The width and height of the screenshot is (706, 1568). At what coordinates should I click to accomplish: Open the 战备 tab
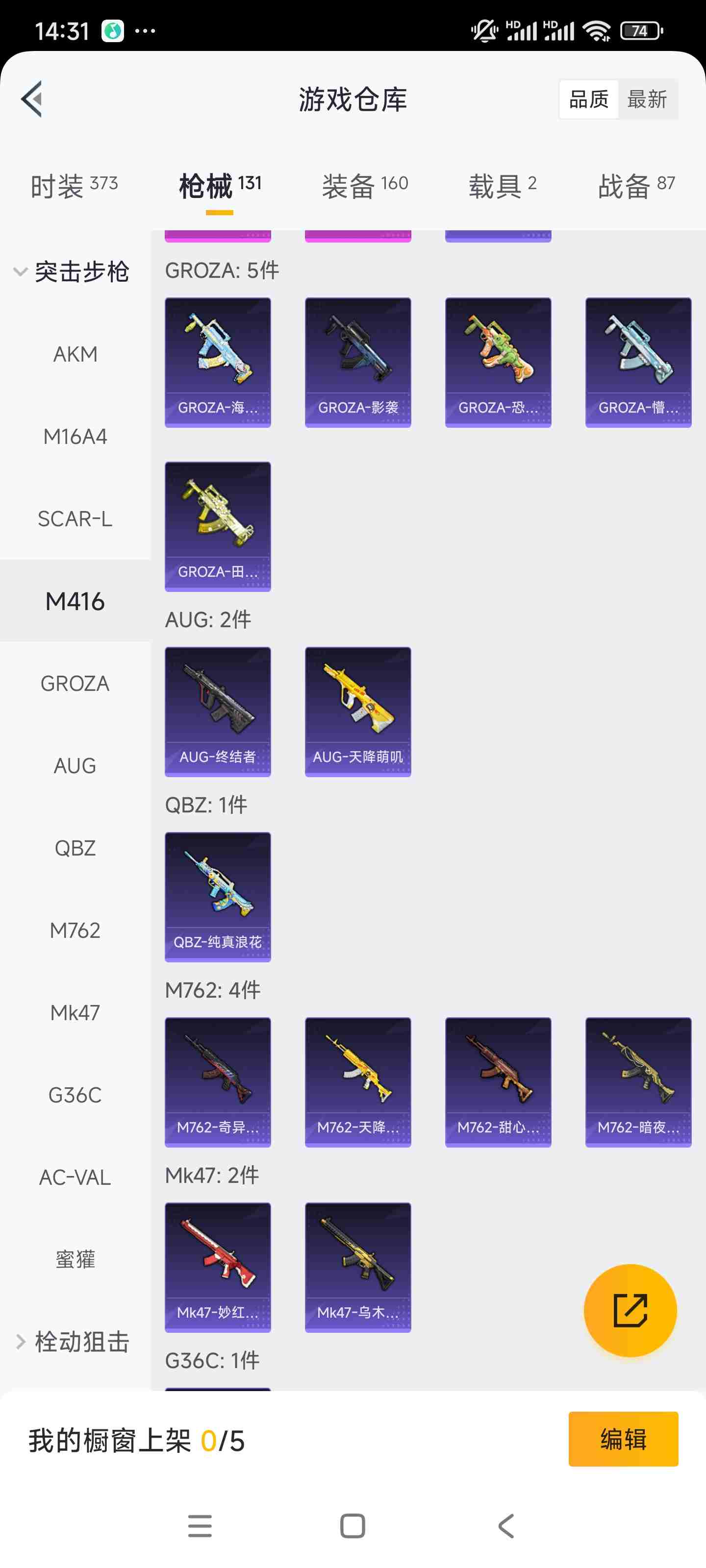[x=636, y=186]
